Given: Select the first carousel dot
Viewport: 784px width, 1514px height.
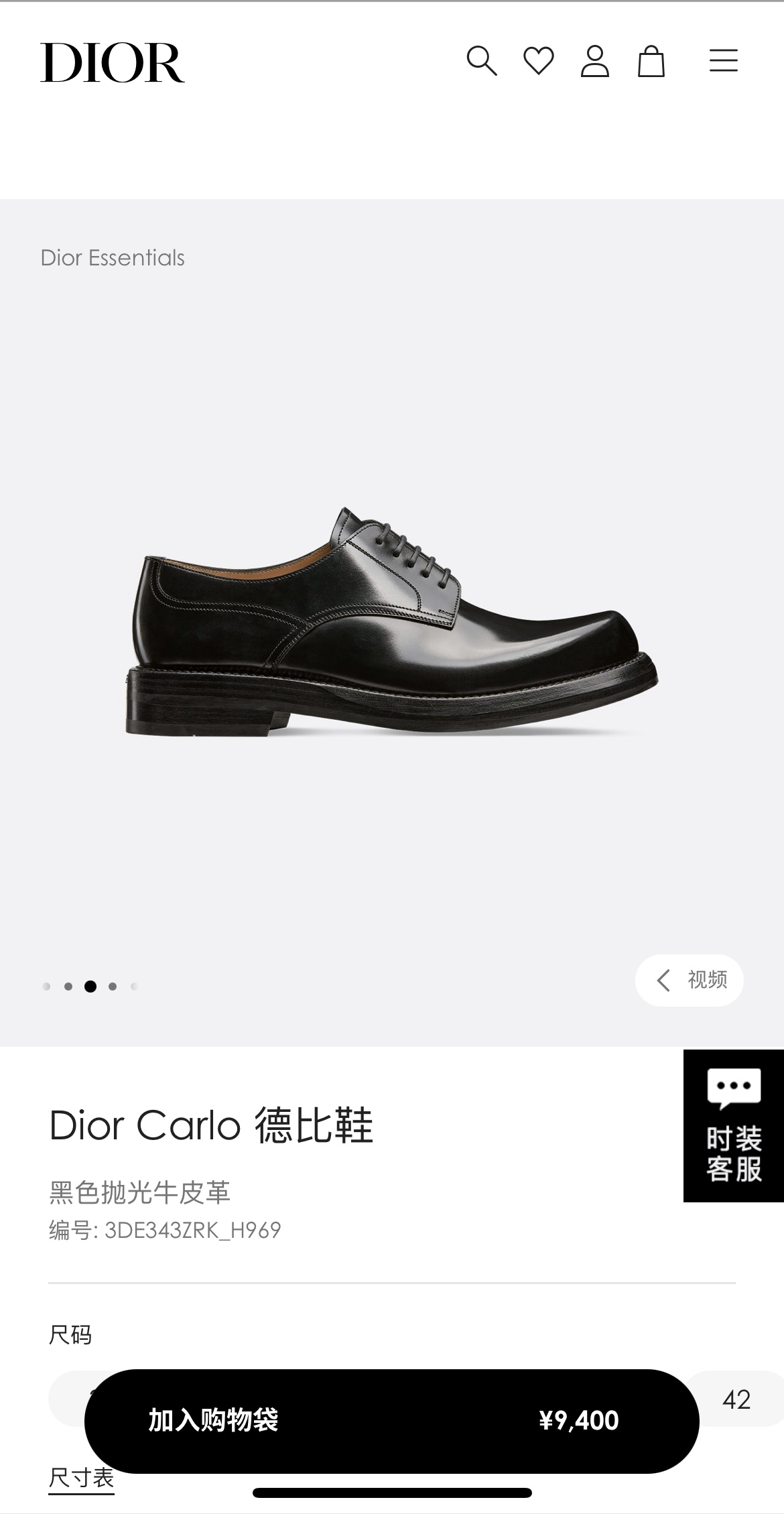Looking at the screenshot, I should coord(47,985).
